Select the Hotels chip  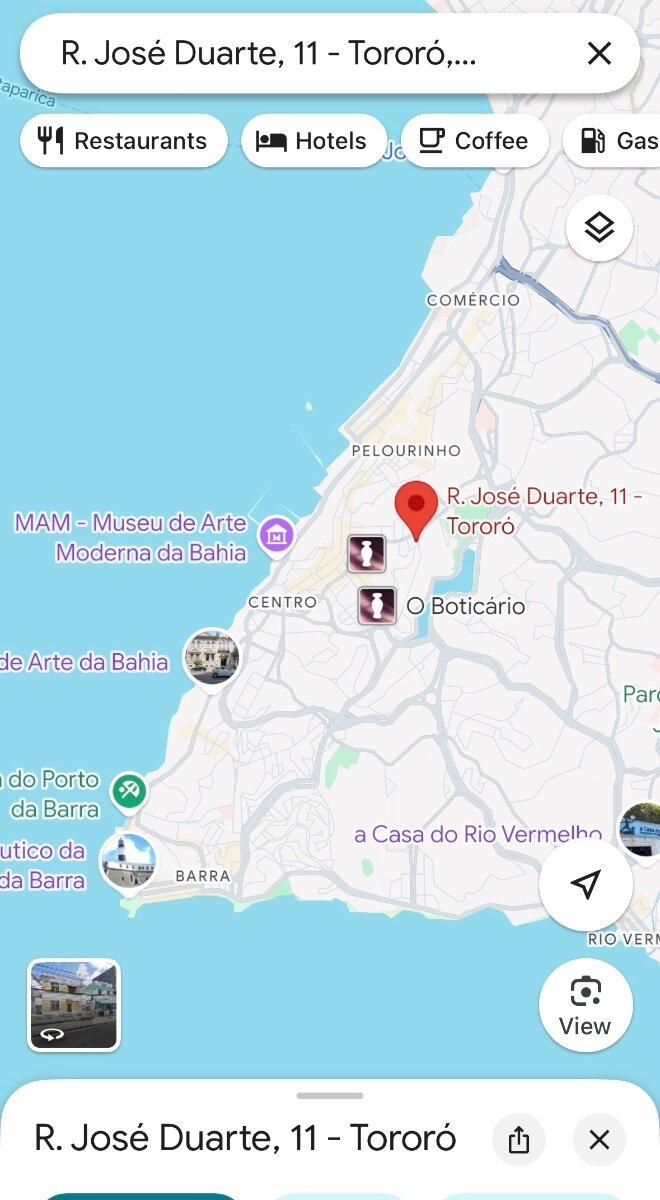pos(313,141)
